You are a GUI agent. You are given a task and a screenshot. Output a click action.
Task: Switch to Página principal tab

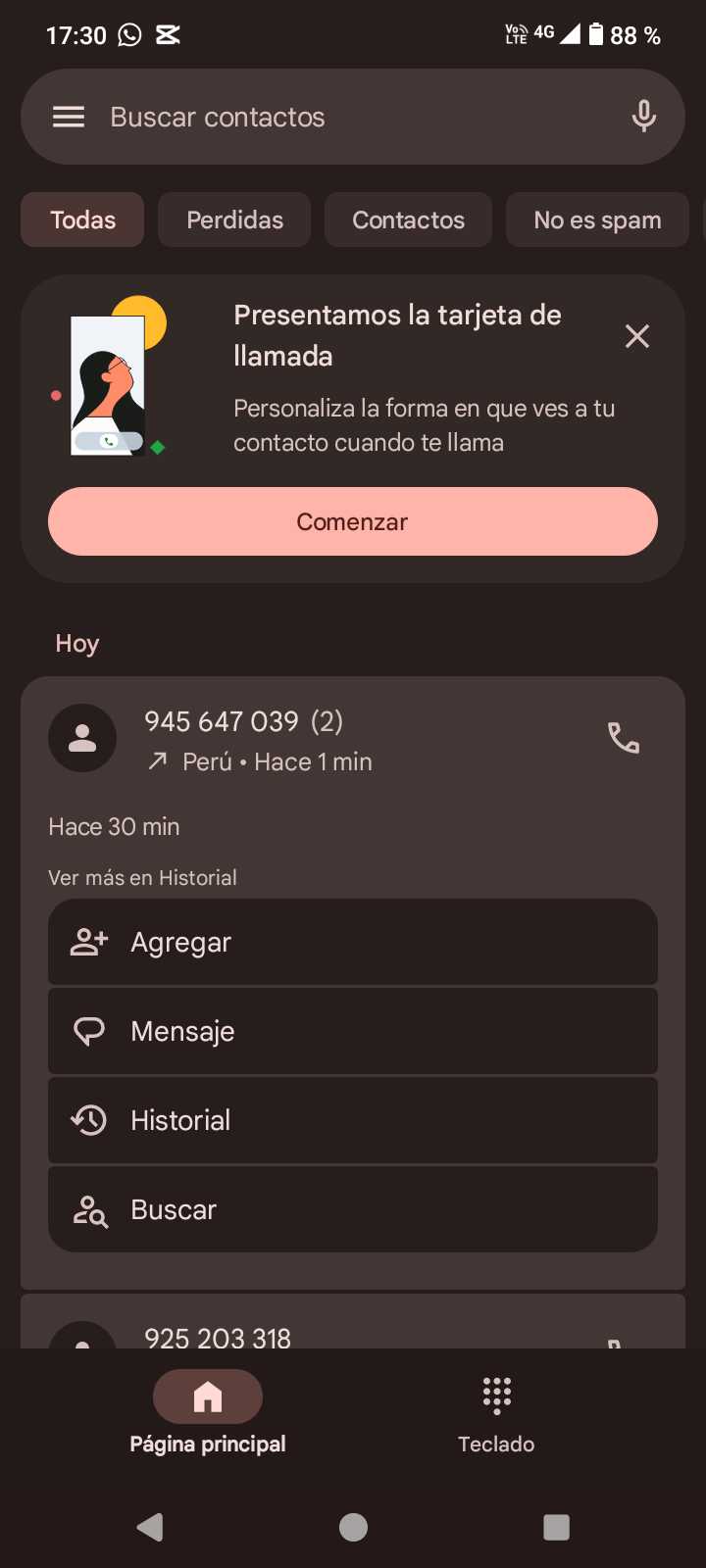point(208,1412)
